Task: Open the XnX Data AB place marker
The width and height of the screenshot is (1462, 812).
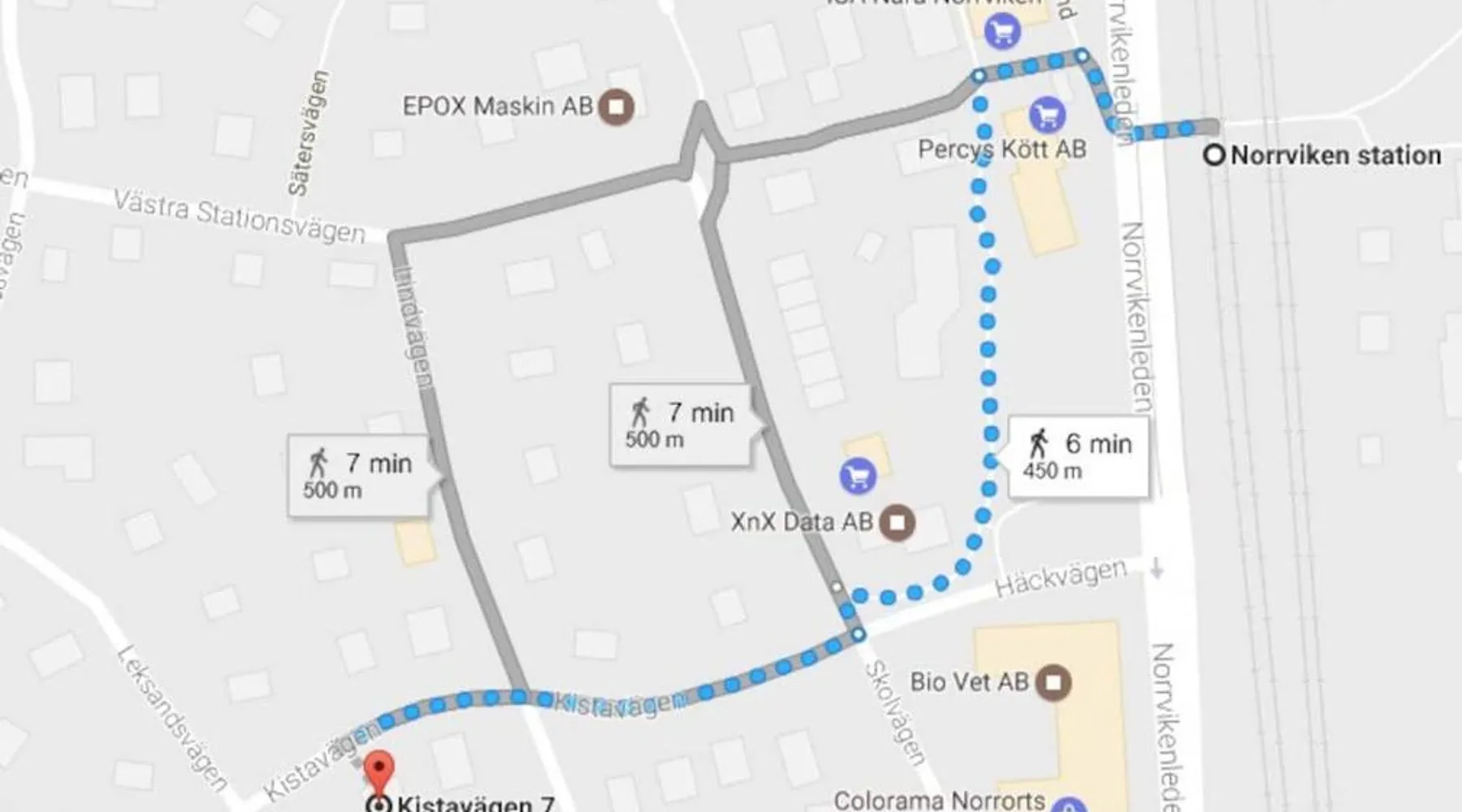Action: [898, 523]
